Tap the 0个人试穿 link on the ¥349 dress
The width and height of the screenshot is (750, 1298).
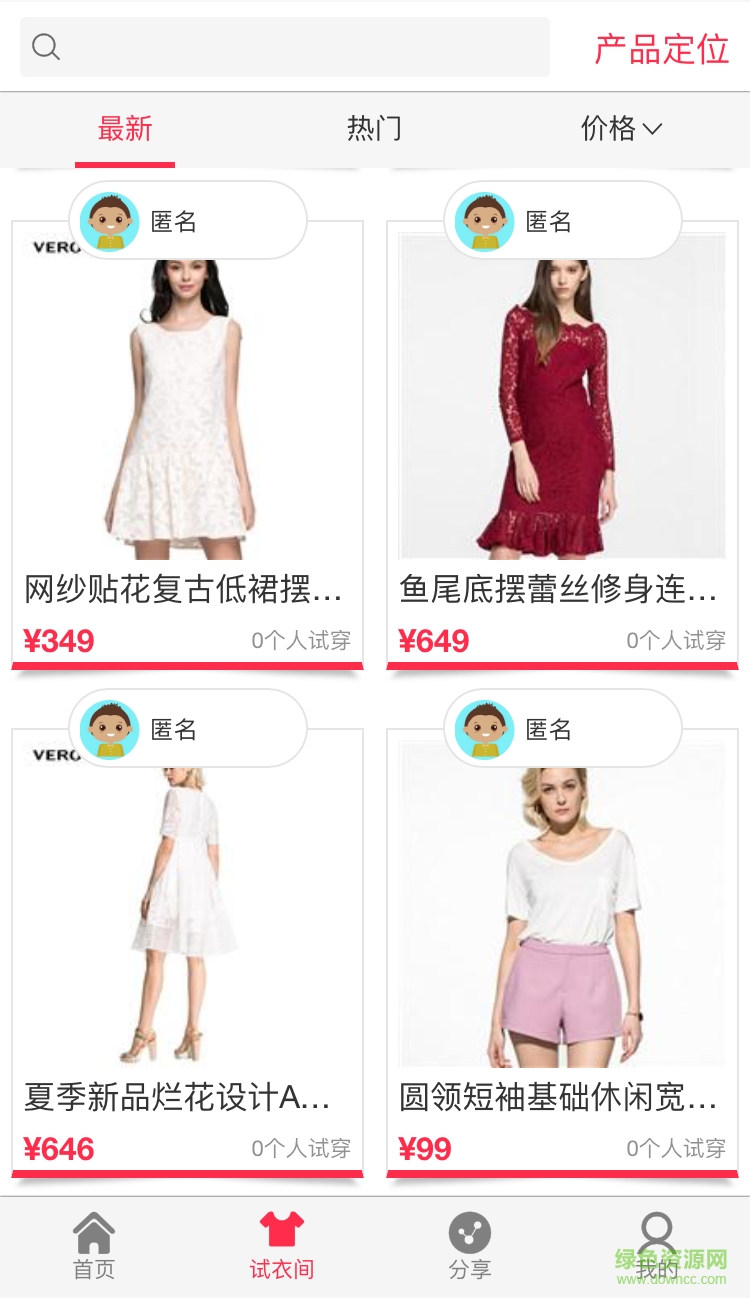[303, 640]
